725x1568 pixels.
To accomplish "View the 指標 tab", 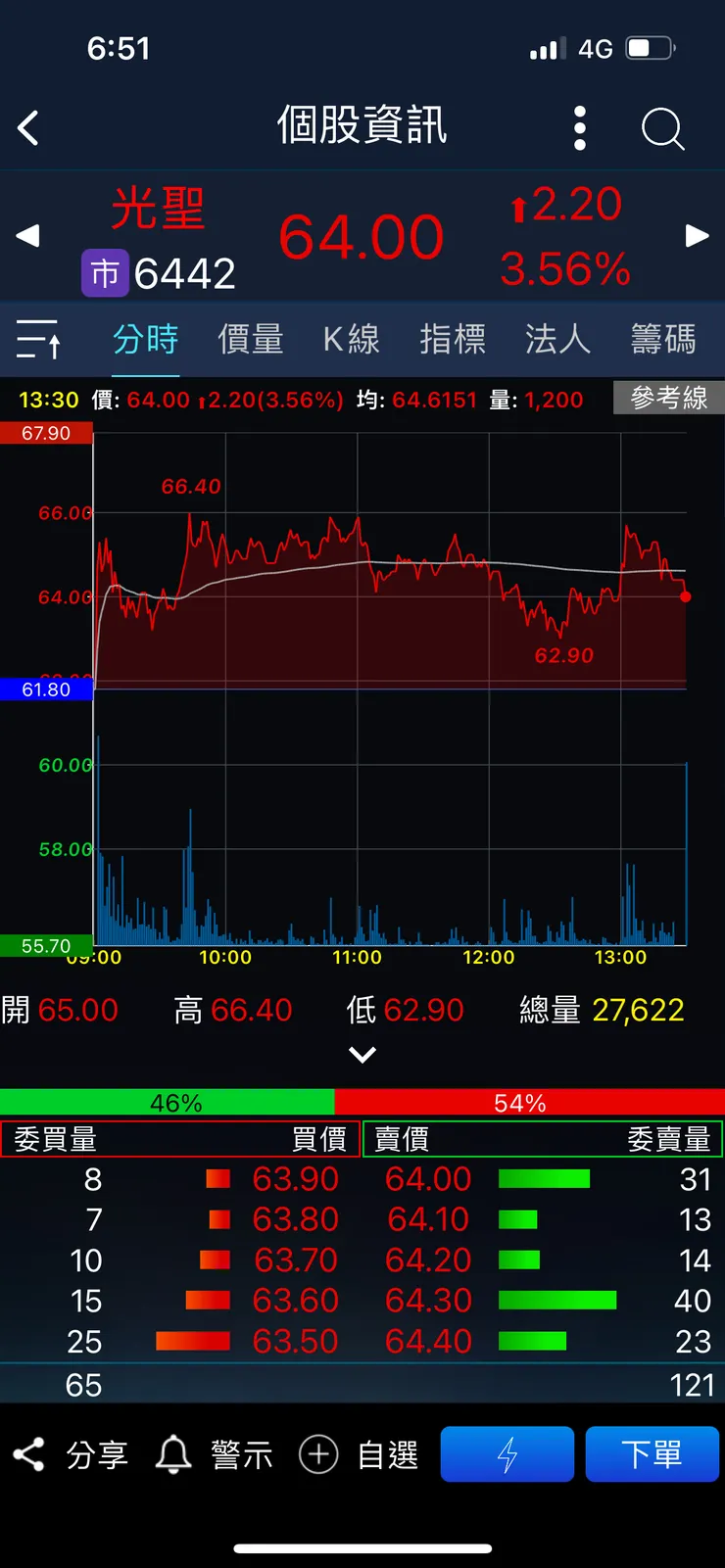I will click(453, 340).
